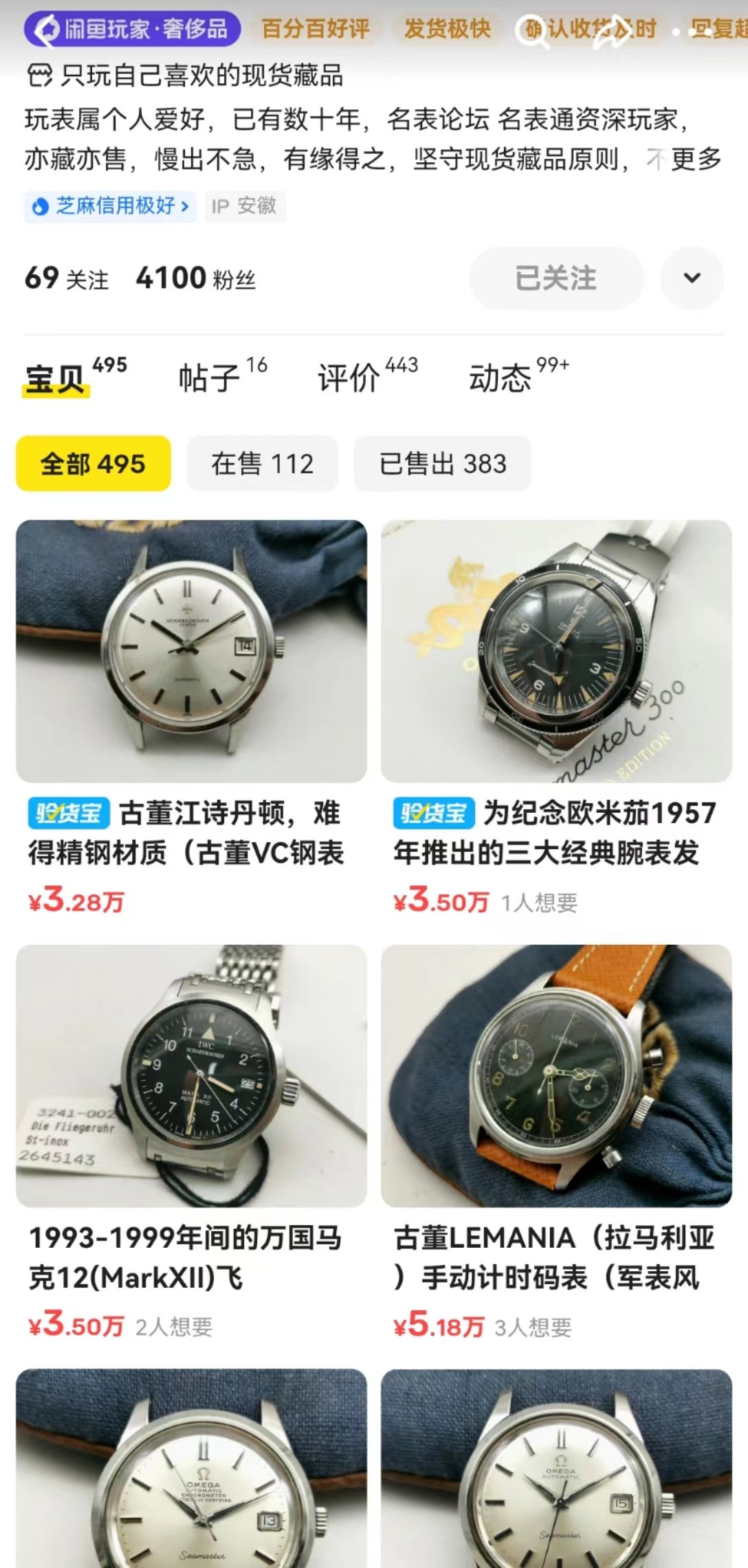Image resolution: width=748 pixels, height=1568 pixels.
Task: View the 古董LEMANIA chronograph listing
Action: (556, 1076)
